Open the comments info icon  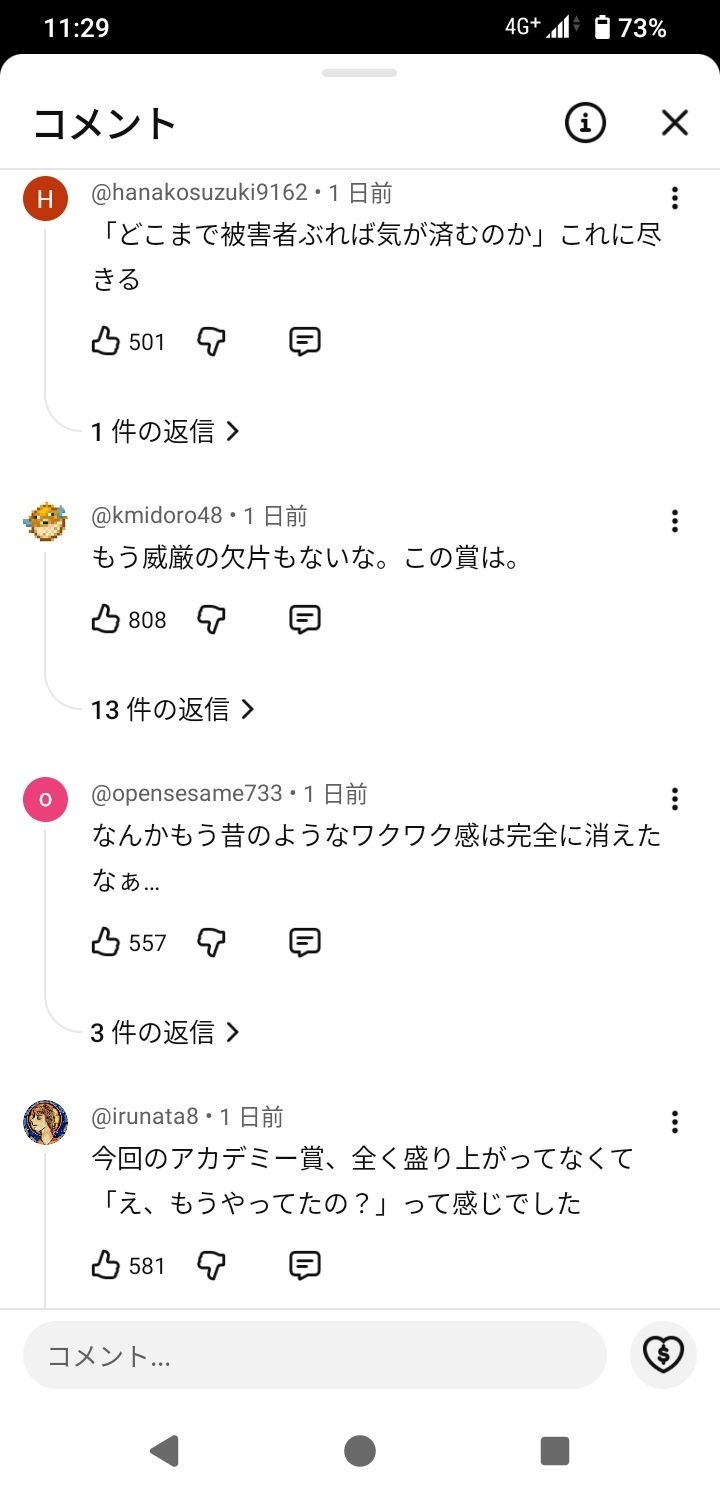pos(585,123)
